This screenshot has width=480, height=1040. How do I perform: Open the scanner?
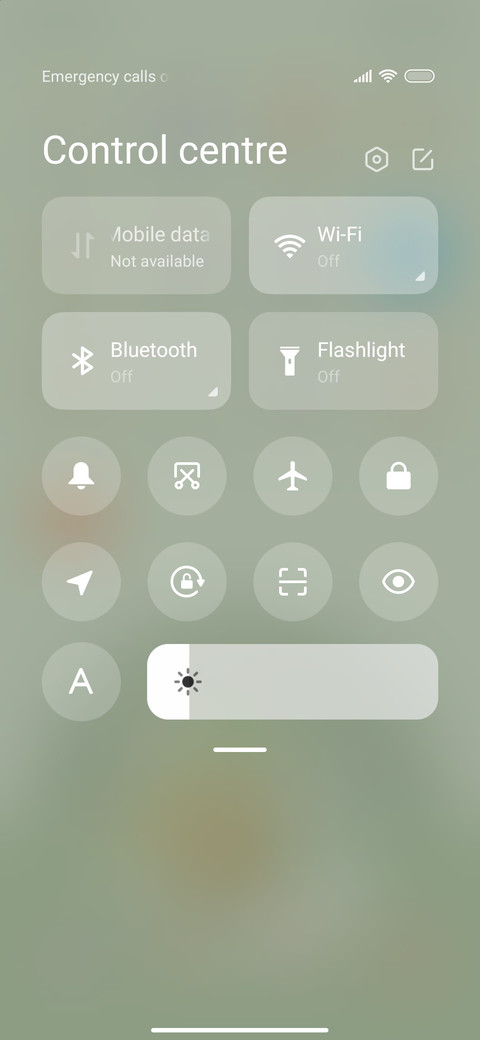coord(293,582)
